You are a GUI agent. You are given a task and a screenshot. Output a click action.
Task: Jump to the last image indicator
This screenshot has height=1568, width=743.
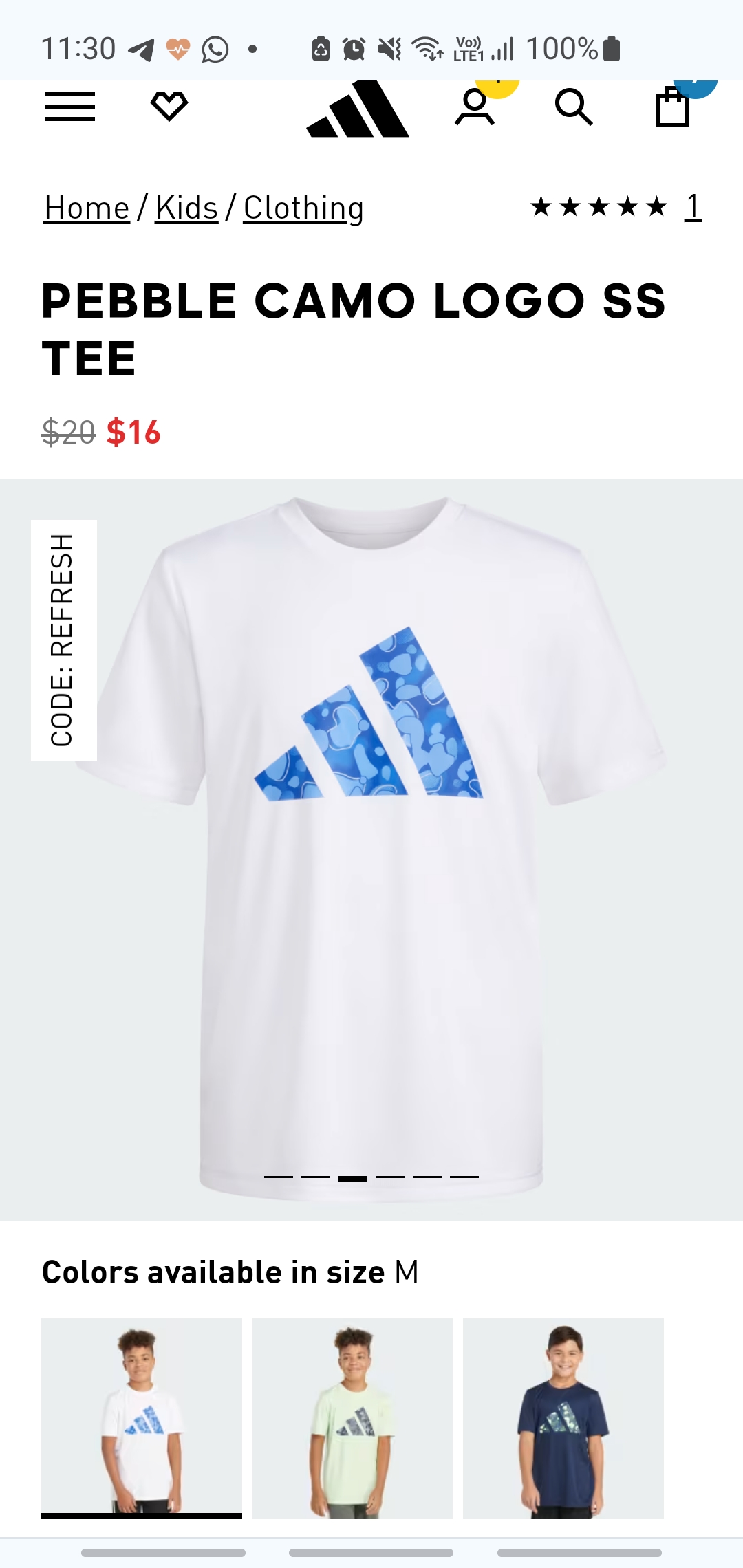tap(464, 1177)
